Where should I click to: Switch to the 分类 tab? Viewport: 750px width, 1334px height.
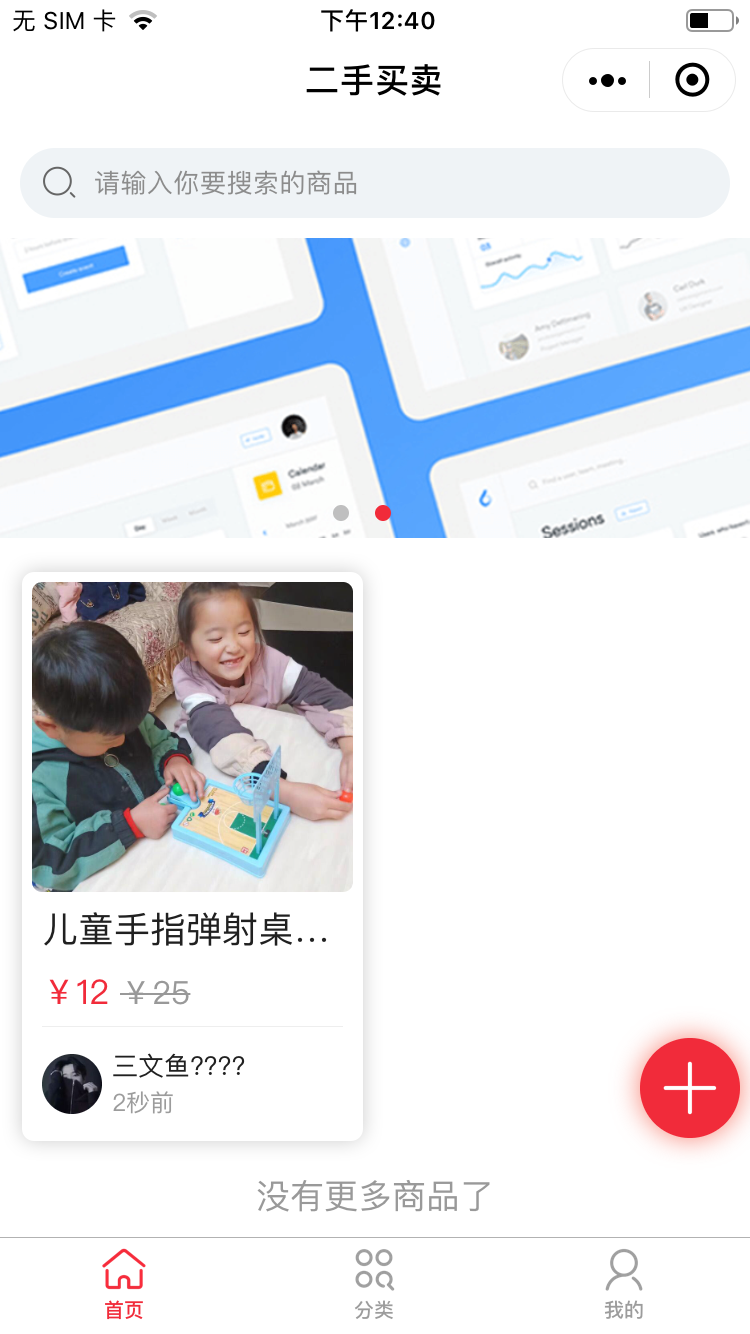click(x=374, y=1284)
